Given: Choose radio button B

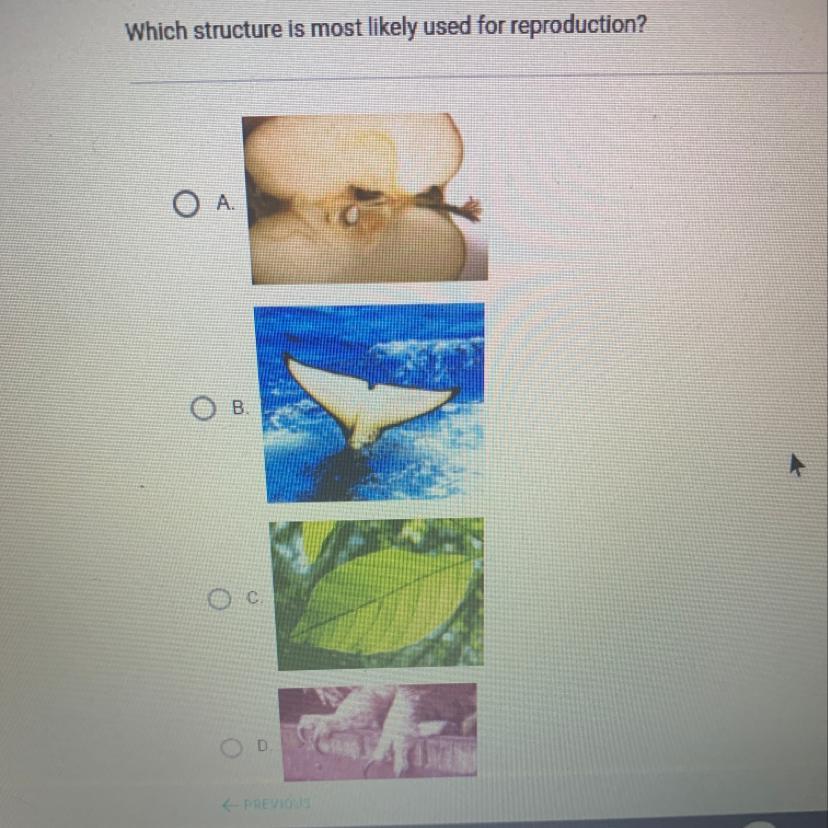Looking at the screenshot, I should pos(203,408).
